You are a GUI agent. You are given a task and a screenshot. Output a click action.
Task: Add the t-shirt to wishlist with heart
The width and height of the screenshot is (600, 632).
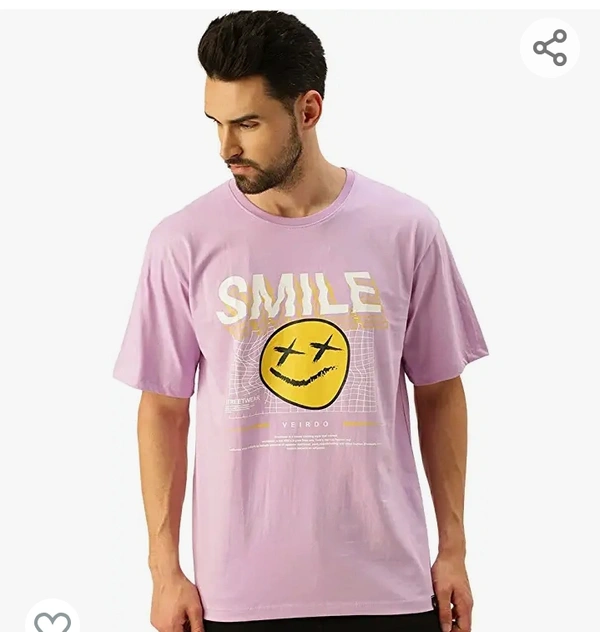53,620
